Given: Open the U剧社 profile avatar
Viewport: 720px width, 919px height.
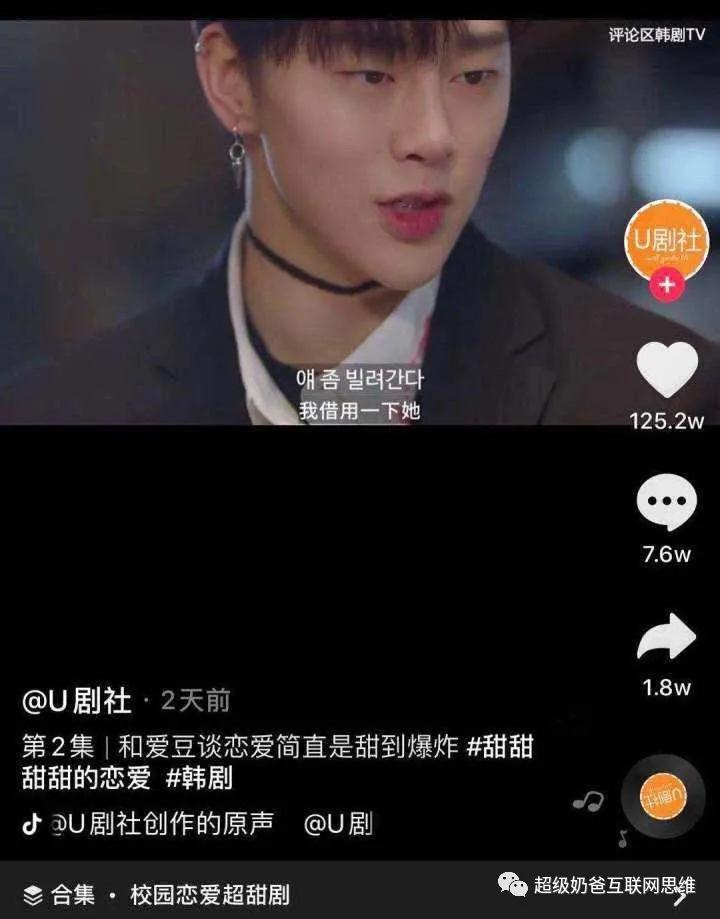Looking at the screenshot, I should click(666, 240).
